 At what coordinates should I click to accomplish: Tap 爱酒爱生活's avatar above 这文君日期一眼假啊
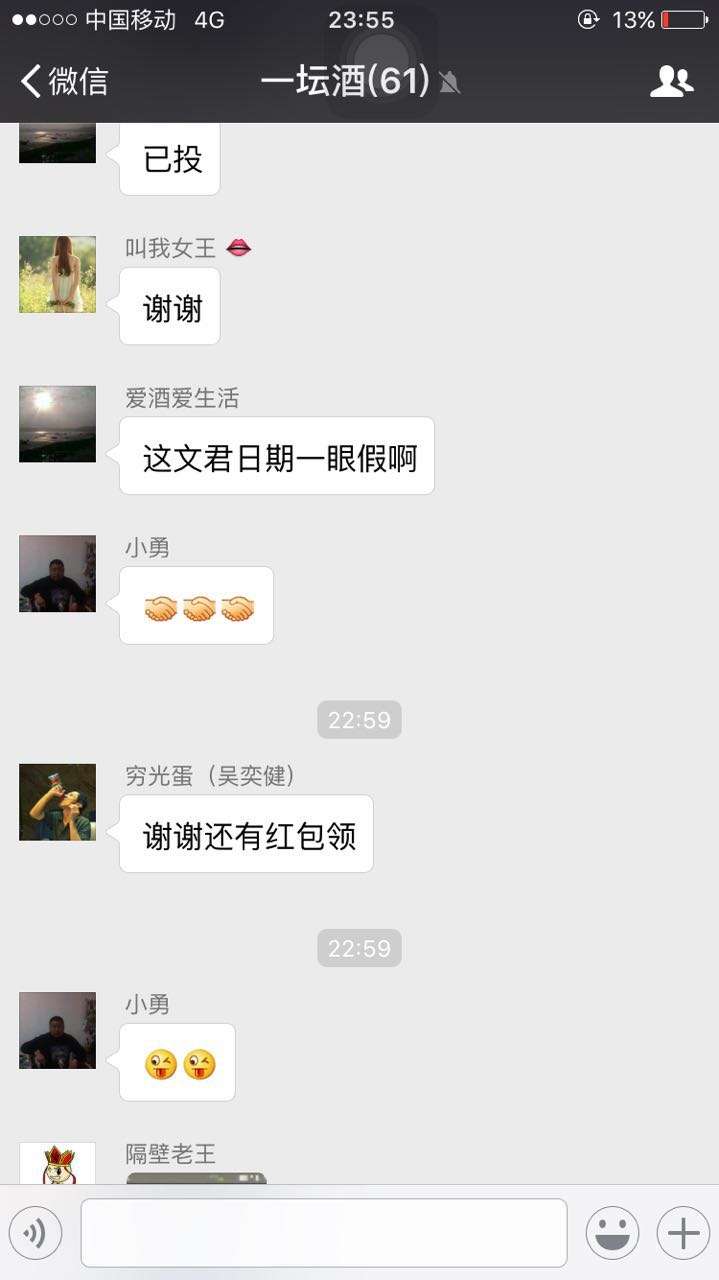pos(58,424)
